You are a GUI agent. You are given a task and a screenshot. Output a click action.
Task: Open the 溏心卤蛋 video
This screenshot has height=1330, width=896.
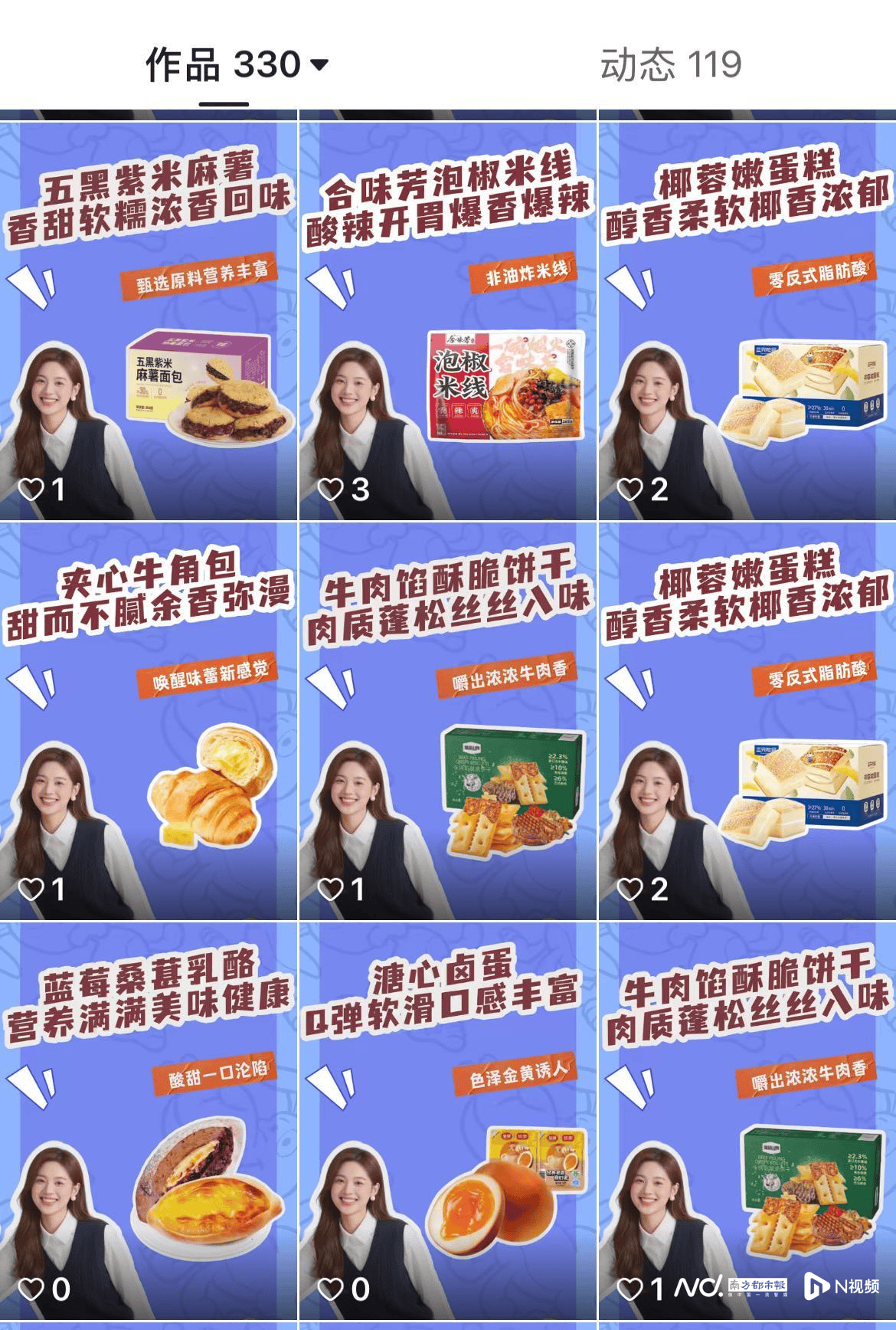(x=447, y=1122)
